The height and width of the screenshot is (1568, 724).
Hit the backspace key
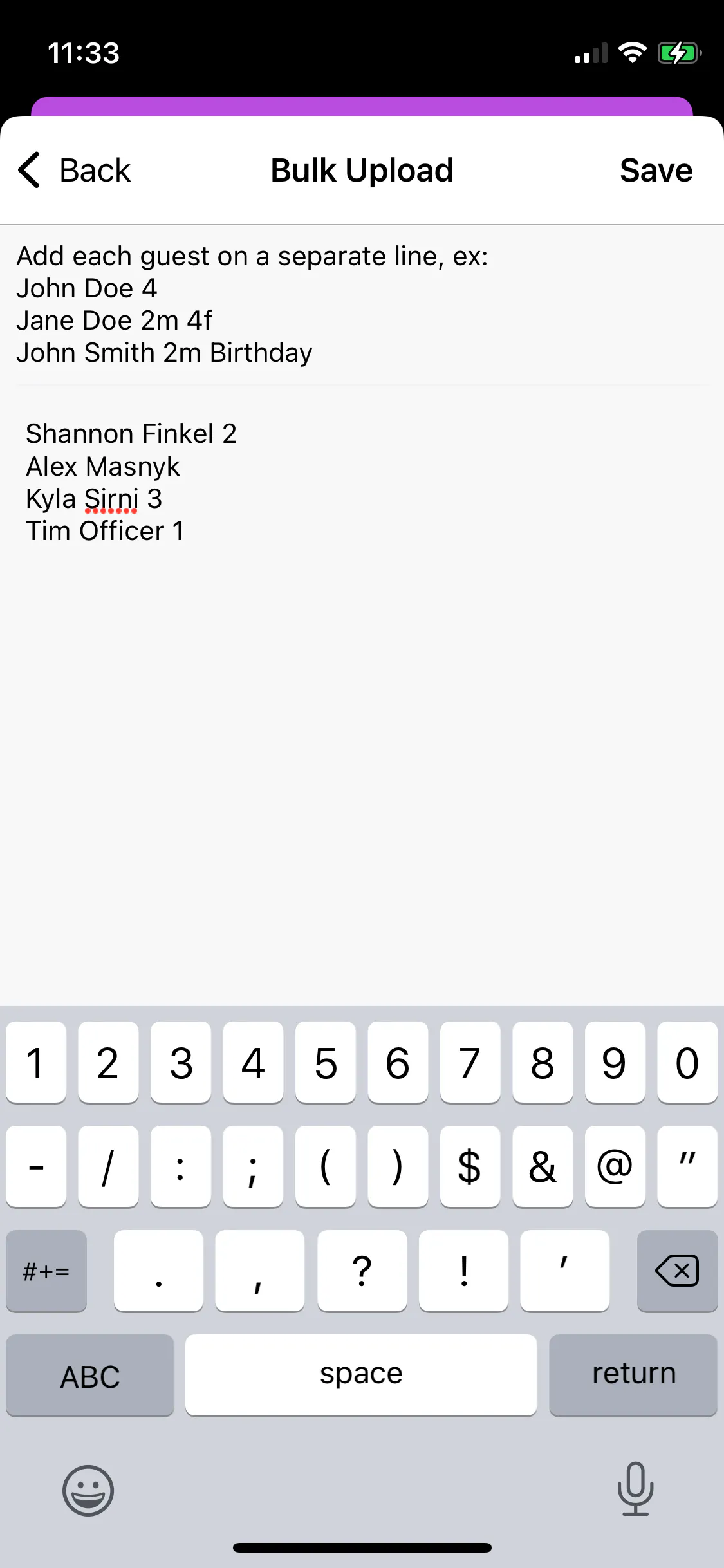676,1271
